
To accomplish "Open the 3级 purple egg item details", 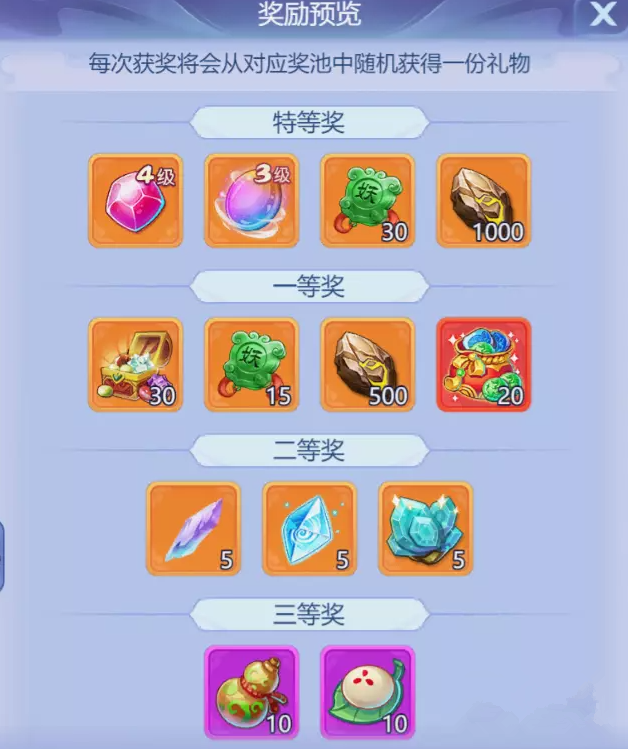I will (251, 200).
